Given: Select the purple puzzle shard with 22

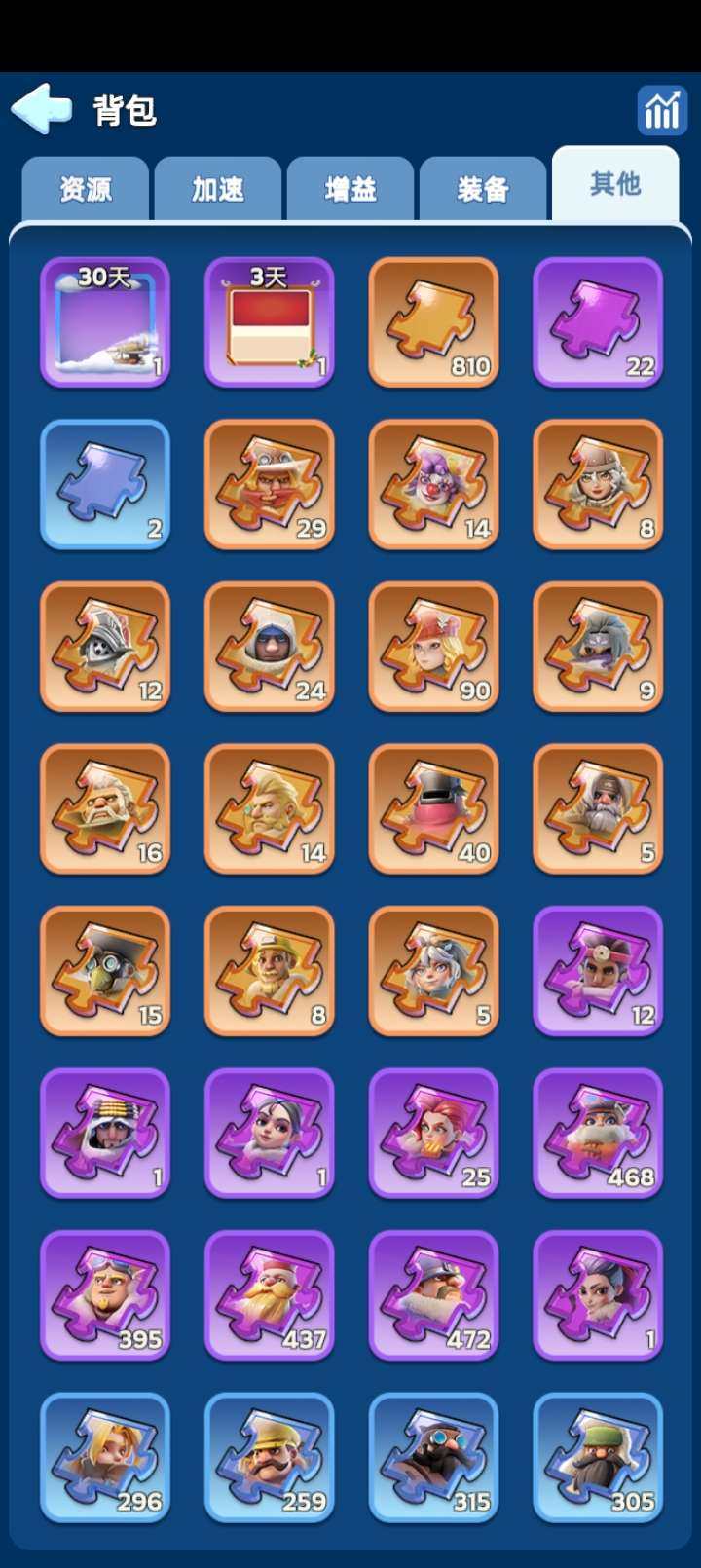Looking at the screenshot, I should 598,321.
